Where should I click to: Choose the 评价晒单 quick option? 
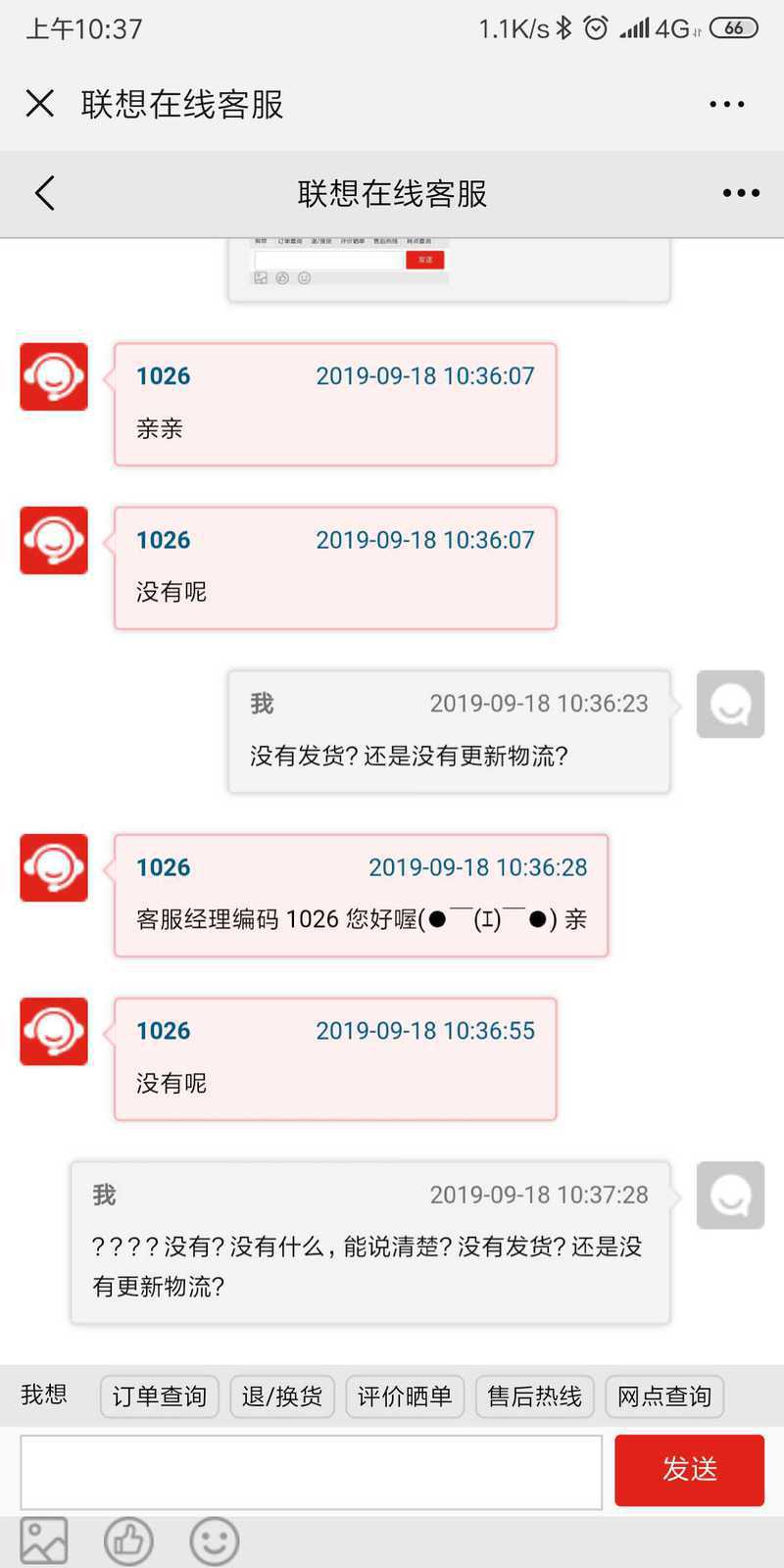405,1396
